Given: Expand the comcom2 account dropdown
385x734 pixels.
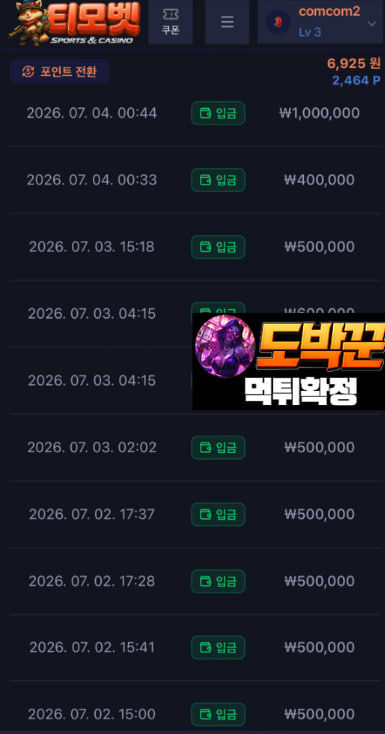Looking at the screenshot, I should (320, 22).
